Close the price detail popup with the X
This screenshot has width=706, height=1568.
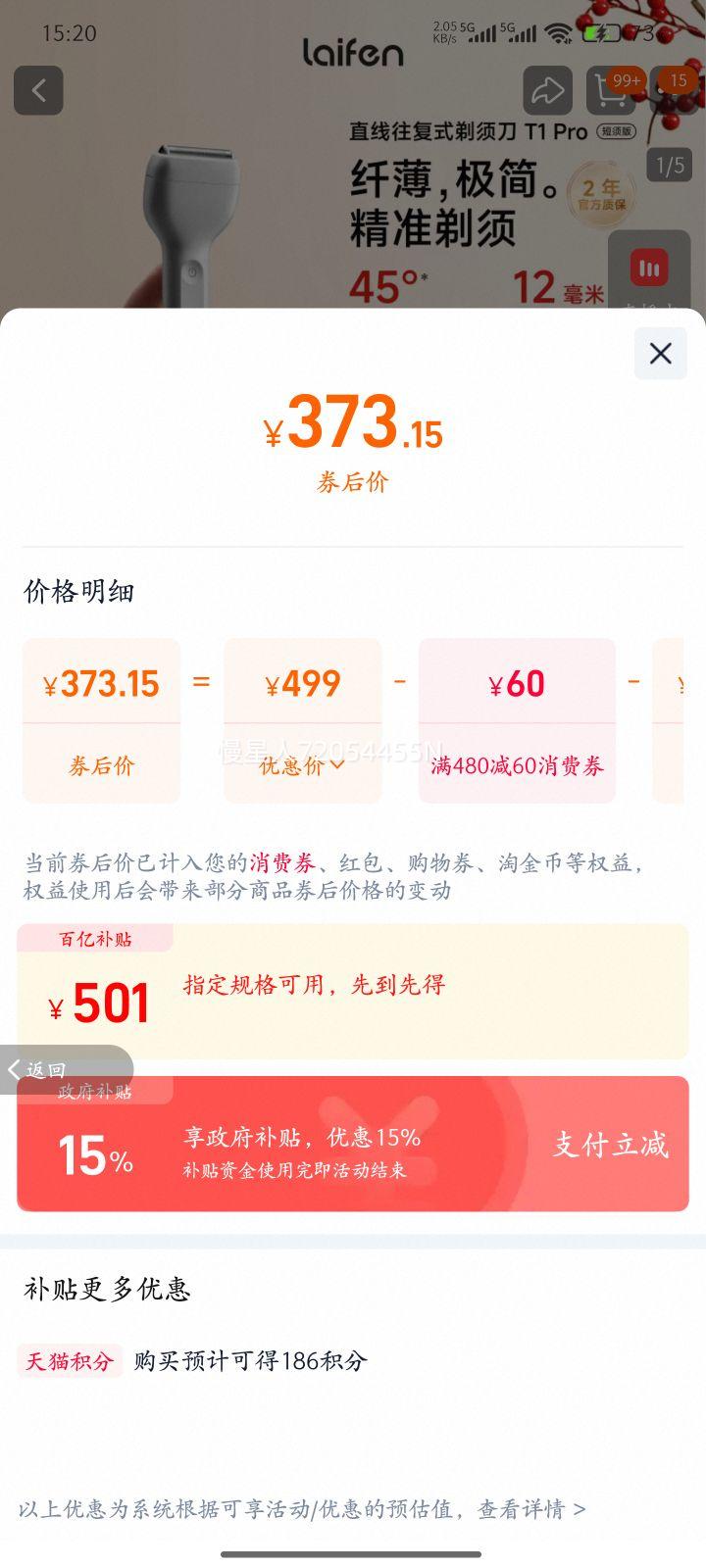(x=660, y=354)
